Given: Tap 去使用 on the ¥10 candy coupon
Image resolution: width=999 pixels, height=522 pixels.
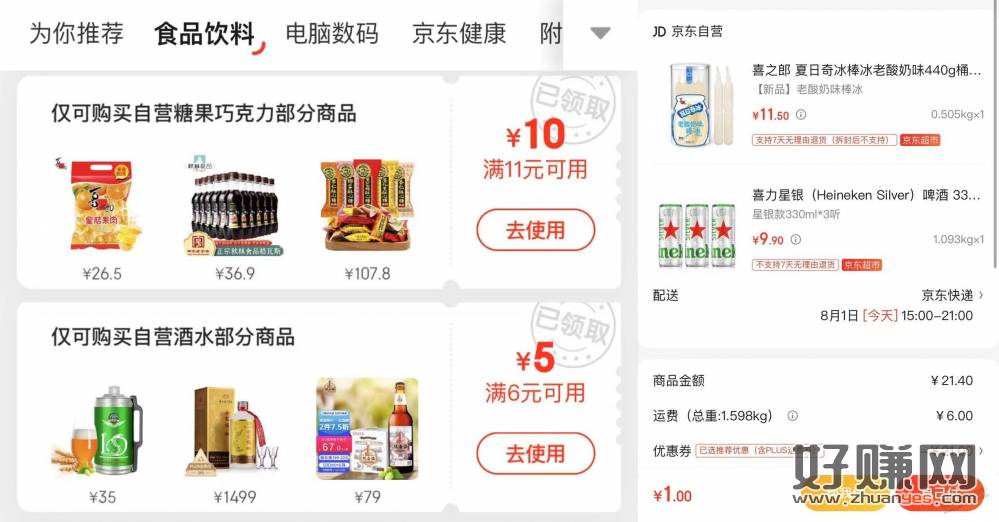Looking at the screenshot, I should [x=535, y=230].
